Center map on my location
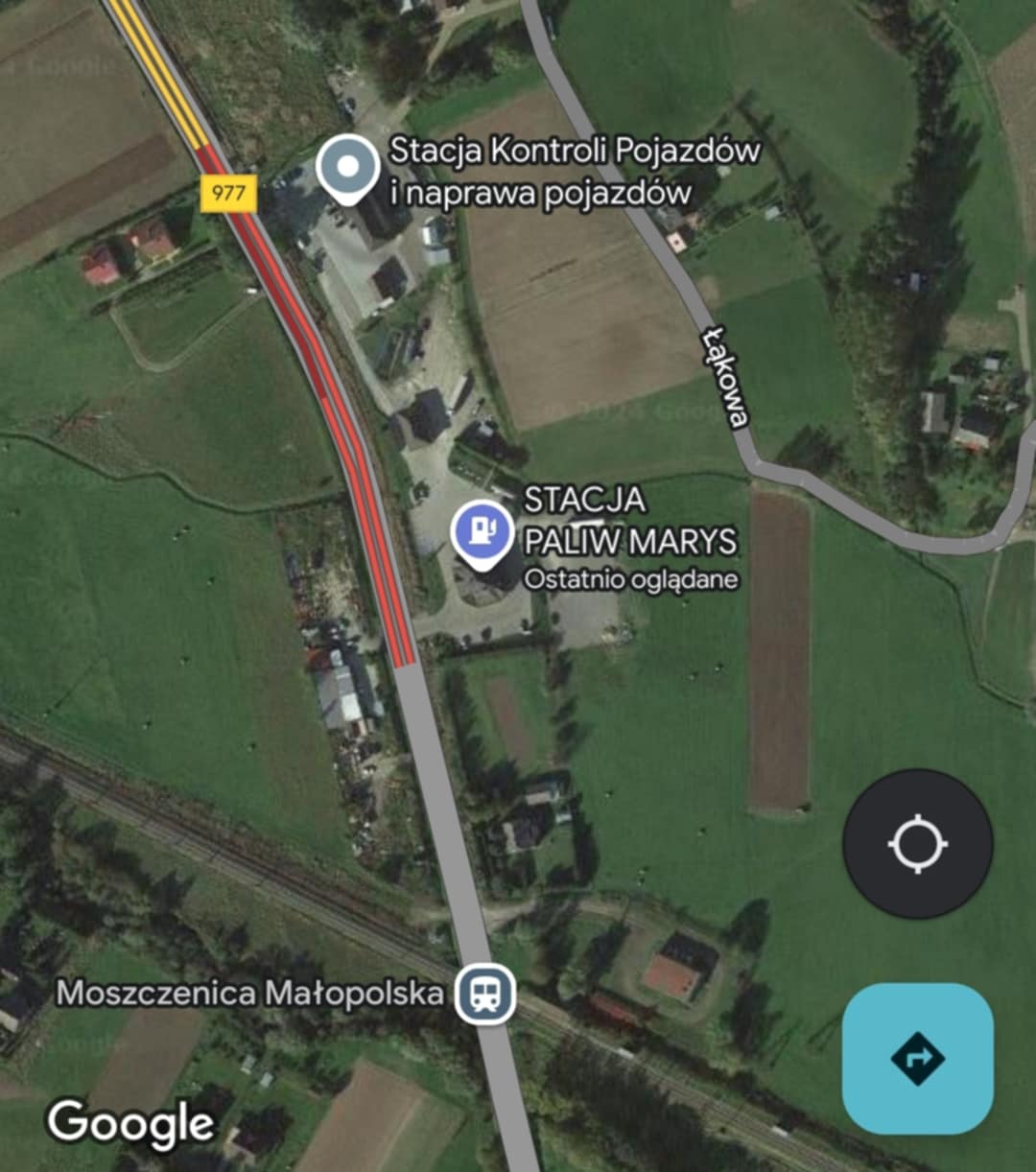This screenshot has width=1036, height=1172. click(917, 844)
